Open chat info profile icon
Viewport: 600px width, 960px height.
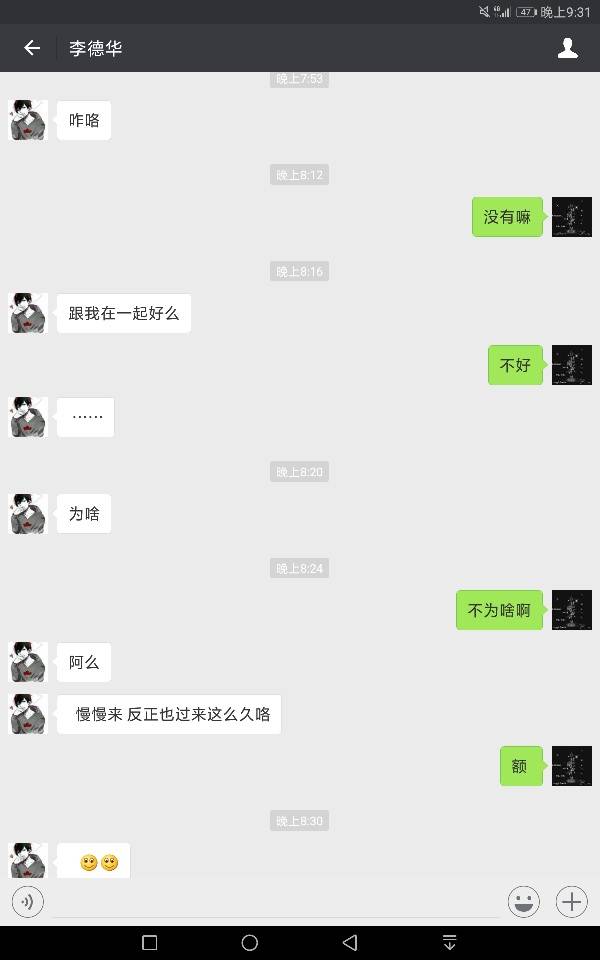tap(567, 48)
